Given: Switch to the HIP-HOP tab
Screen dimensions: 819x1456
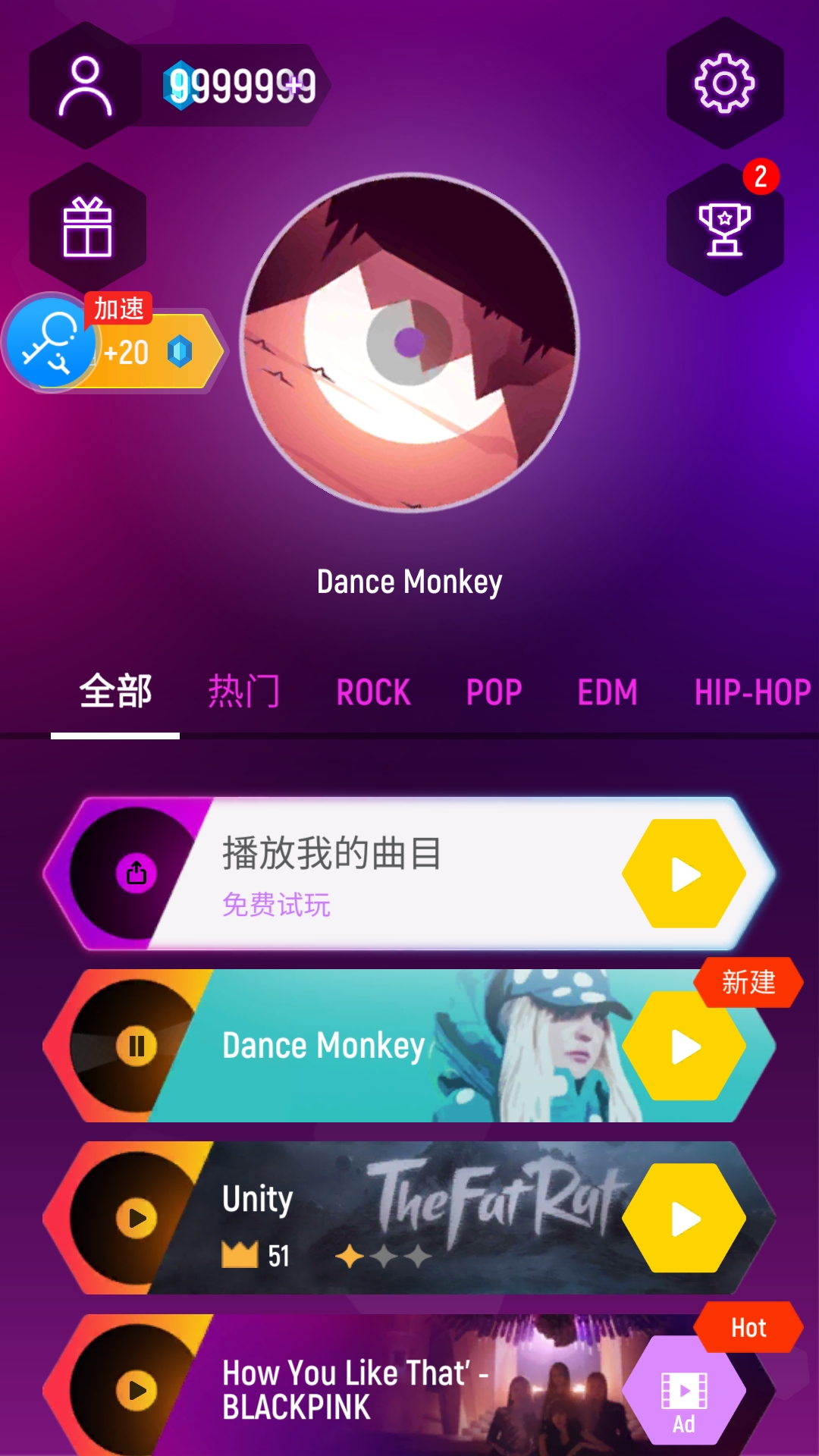Looking at the screenshot, I should 752,692.
